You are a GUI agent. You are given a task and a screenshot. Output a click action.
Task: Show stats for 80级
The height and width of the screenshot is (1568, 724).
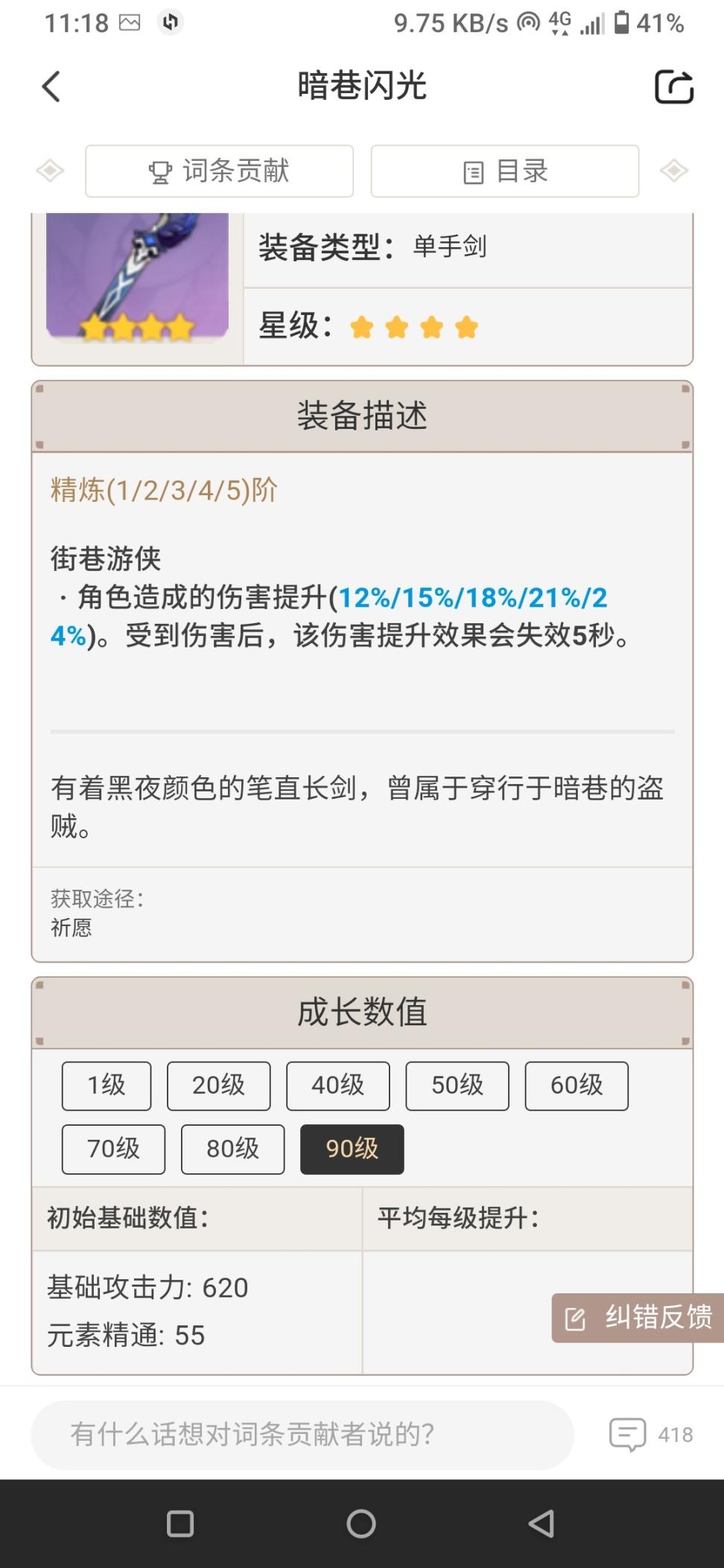(x=232, y=1149)
